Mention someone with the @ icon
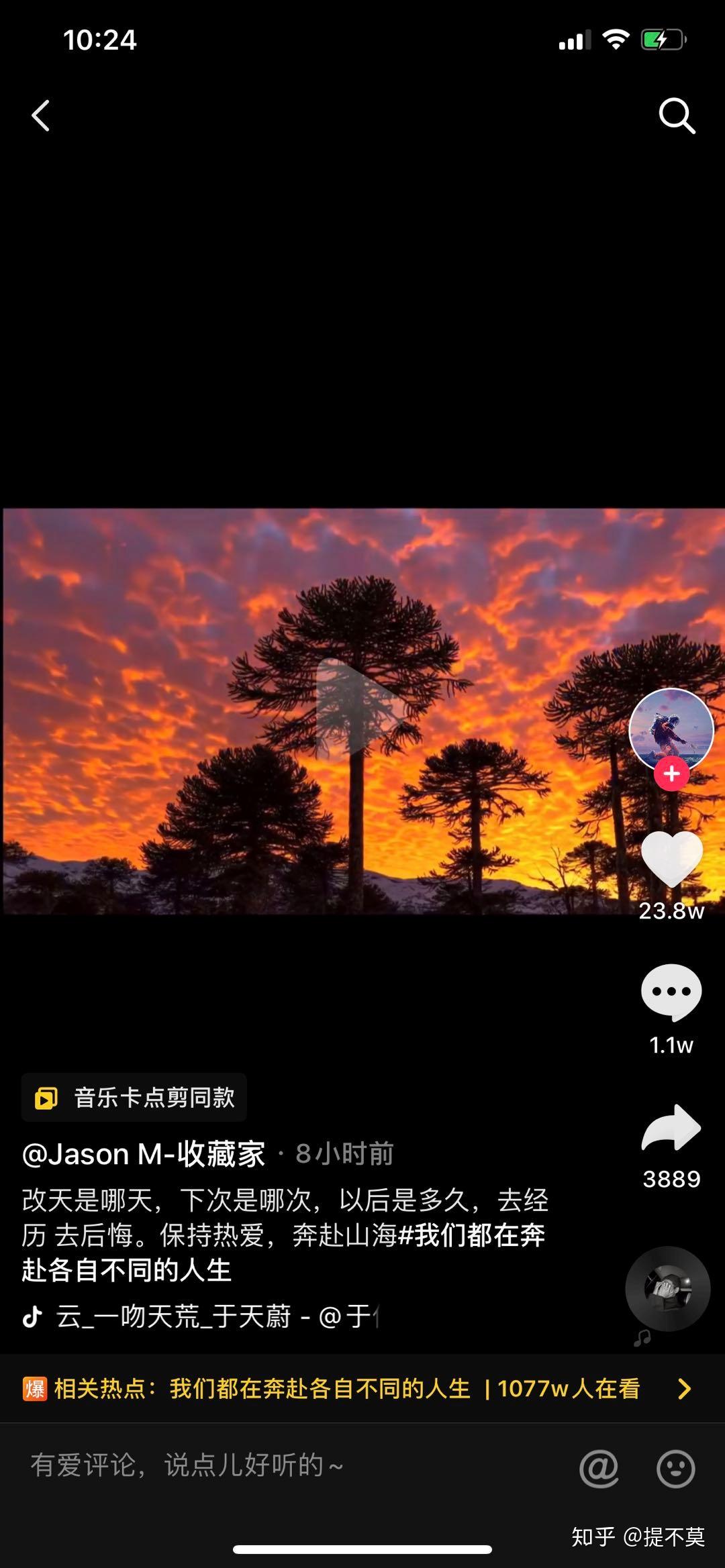Viewport: 725px width, 1568px height. 599,1468
